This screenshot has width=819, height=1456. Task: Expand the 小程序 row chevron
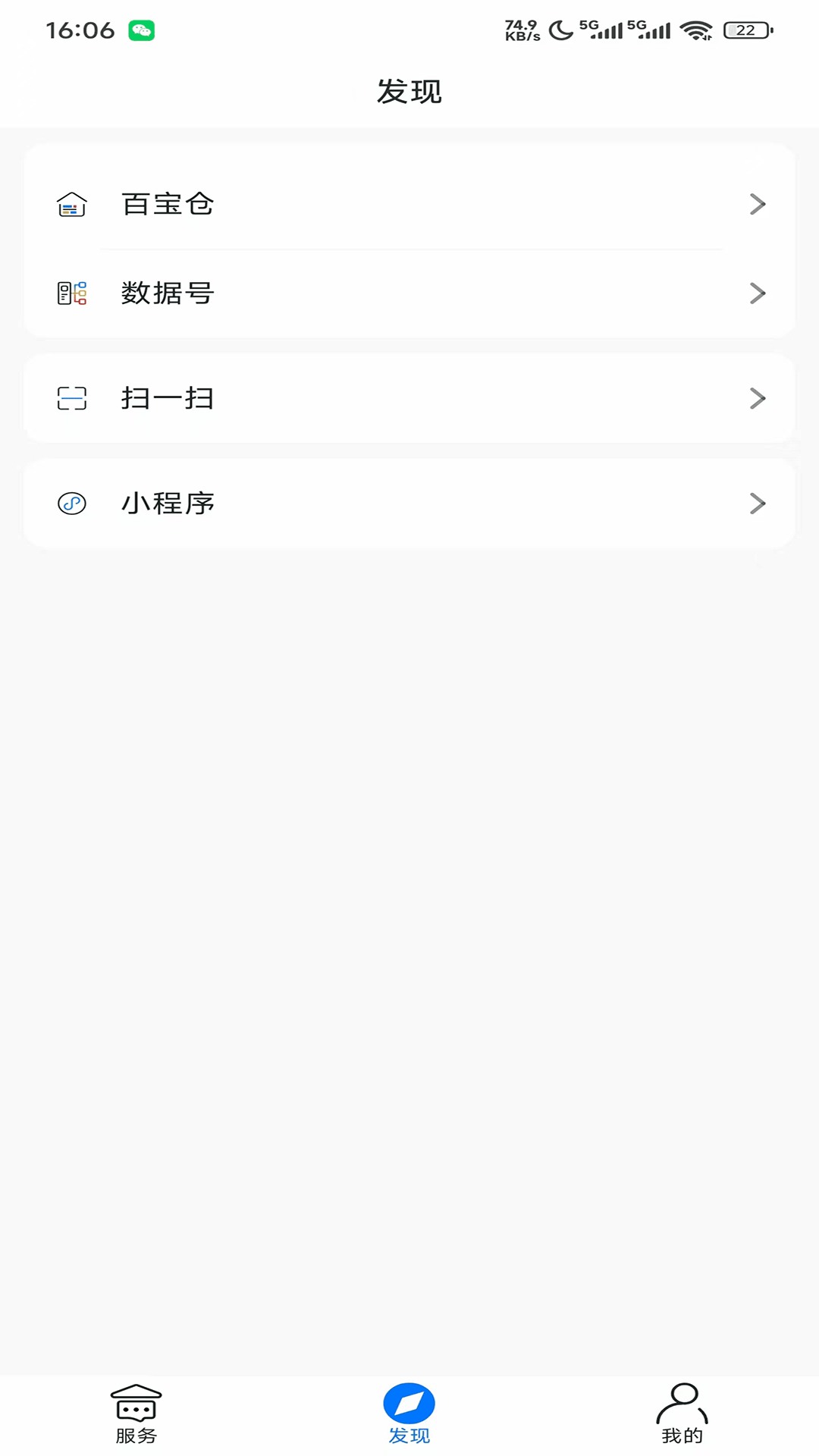pyautogui.click(x=757, y=503)
